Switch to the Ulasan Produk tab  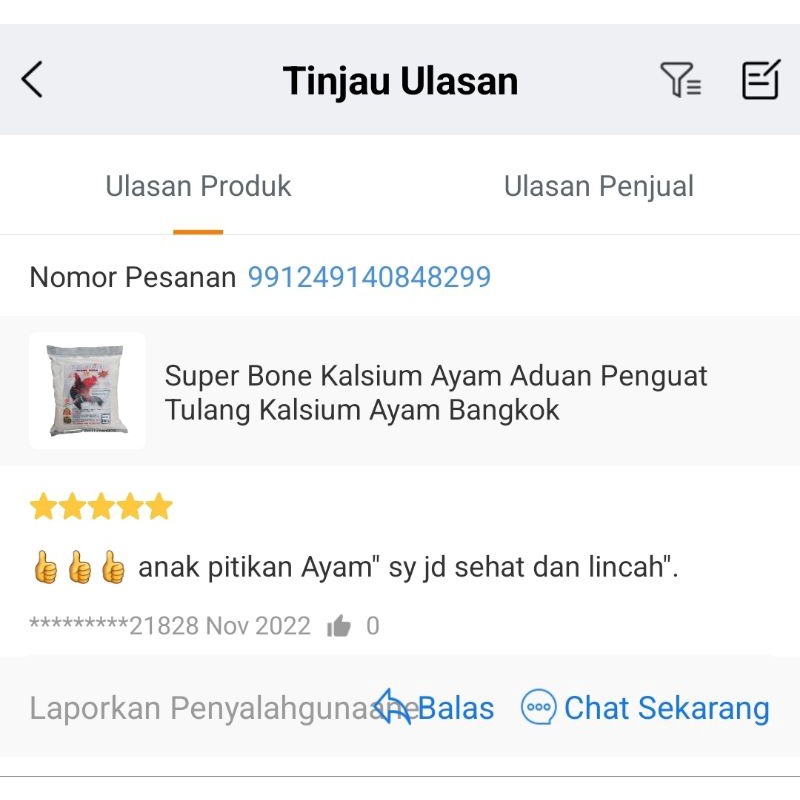198,186
